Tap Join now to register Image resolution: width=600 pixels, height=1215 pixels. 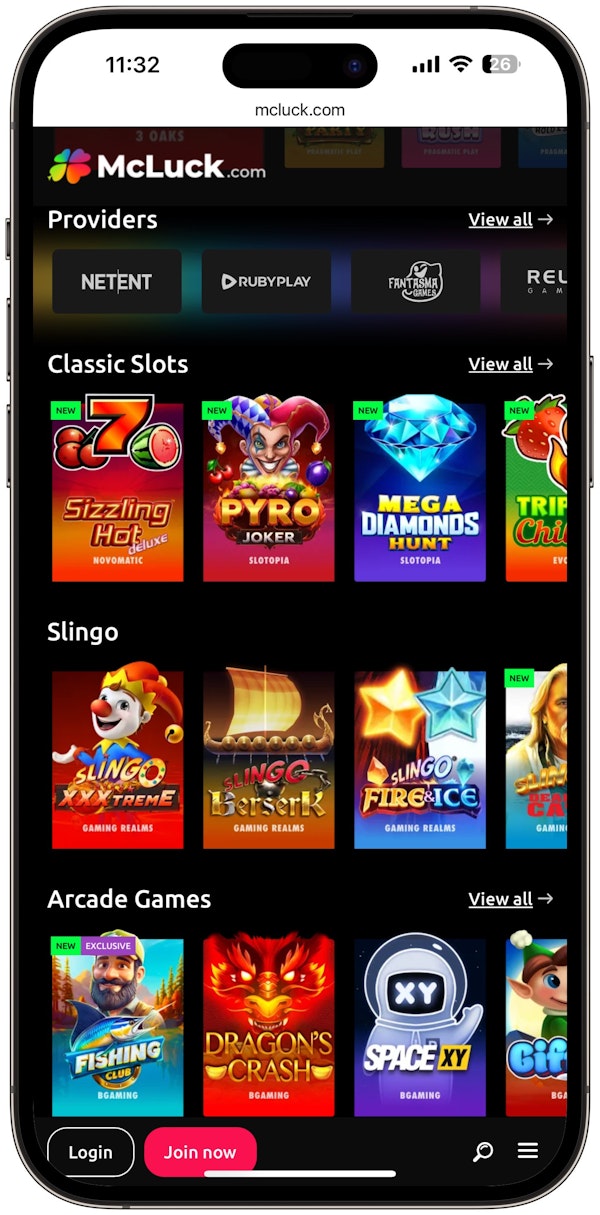click(200, 1152)
